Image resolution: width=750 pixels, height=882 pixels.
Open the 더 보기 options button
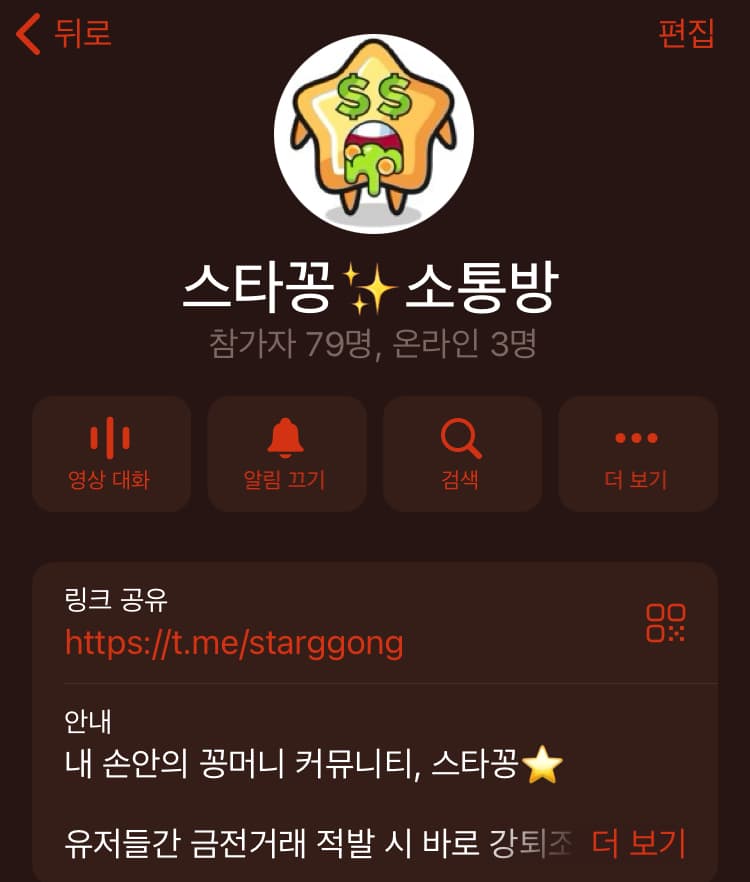(637, 454)
